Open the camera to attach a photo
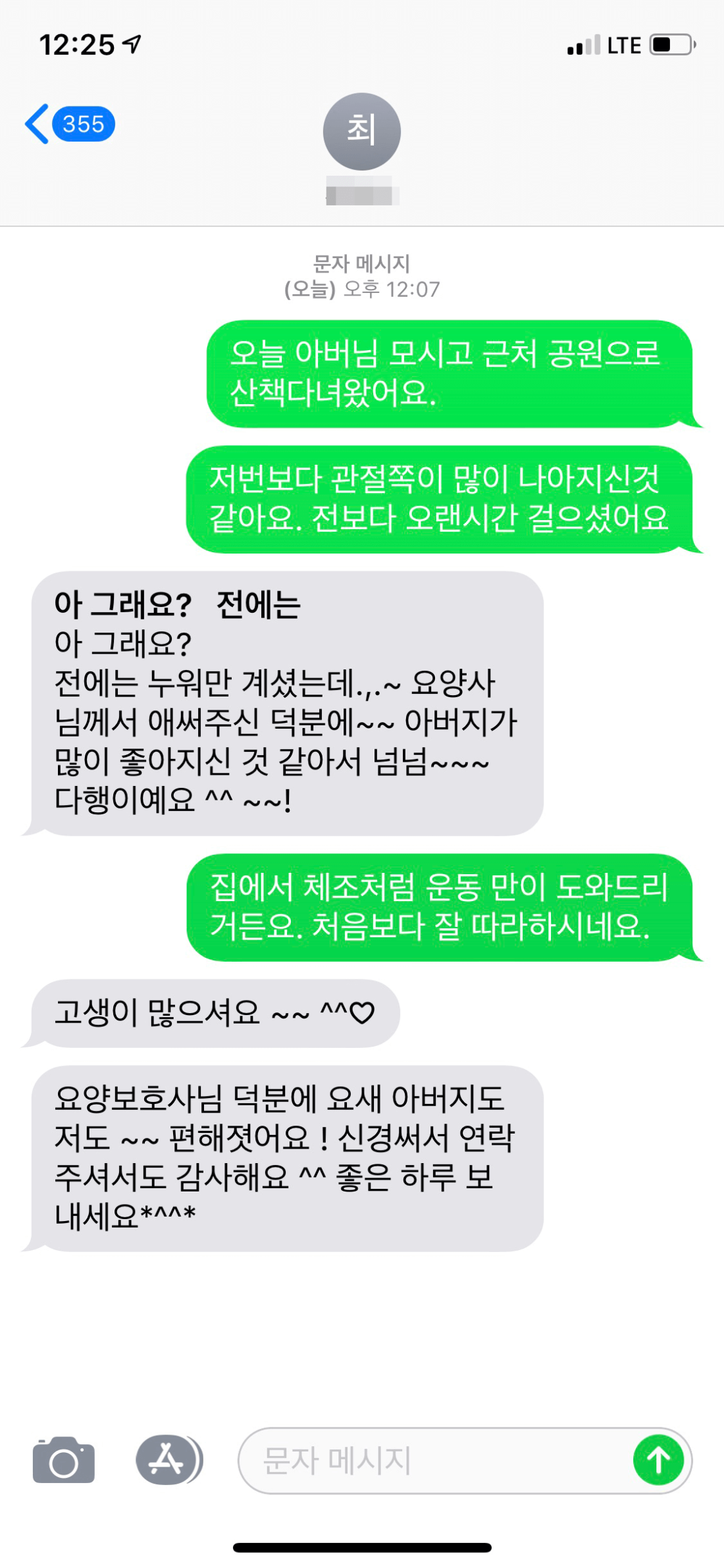Image resolution: width=724 pixels, height=1568 pixels. point(63,1459)
